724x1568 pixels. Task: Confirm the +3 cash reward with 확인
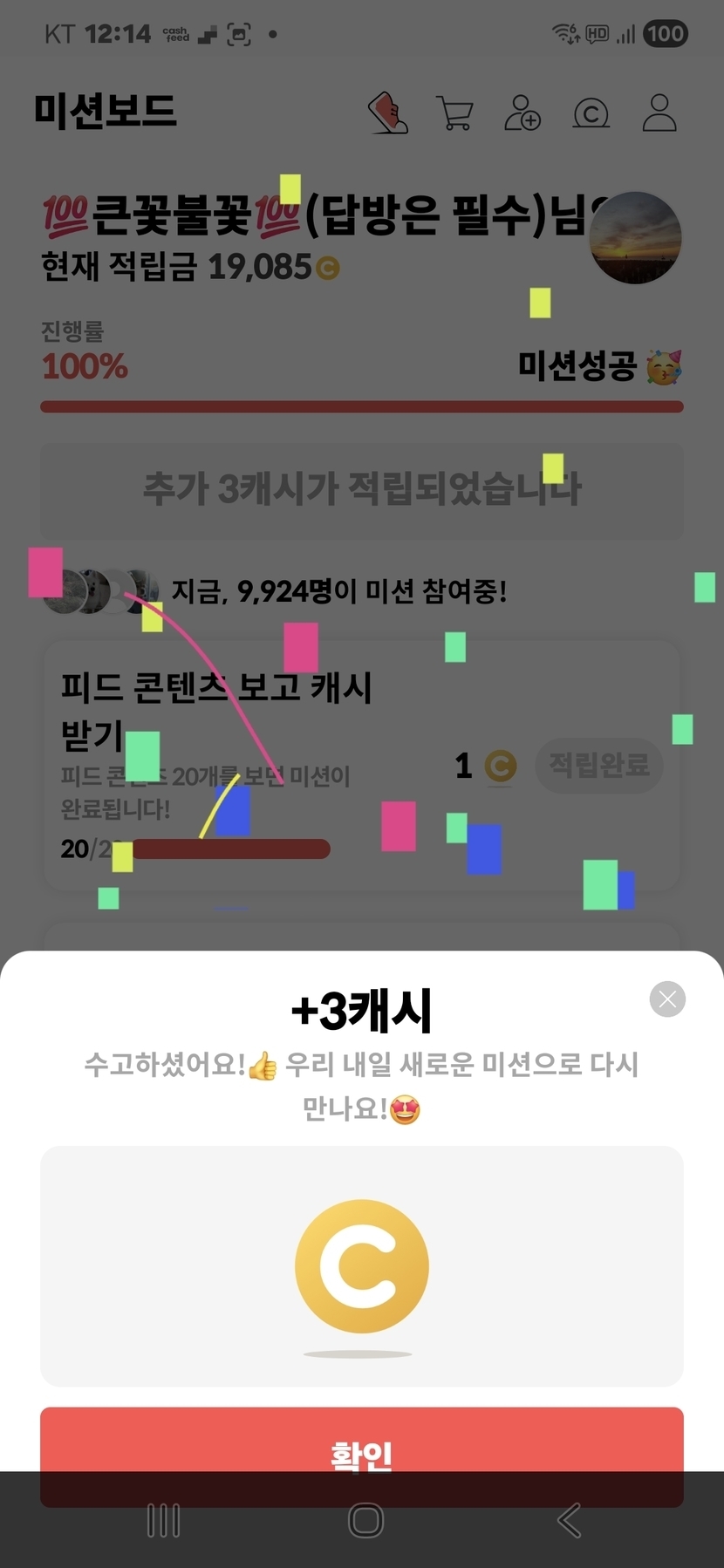pos(361,1456)
